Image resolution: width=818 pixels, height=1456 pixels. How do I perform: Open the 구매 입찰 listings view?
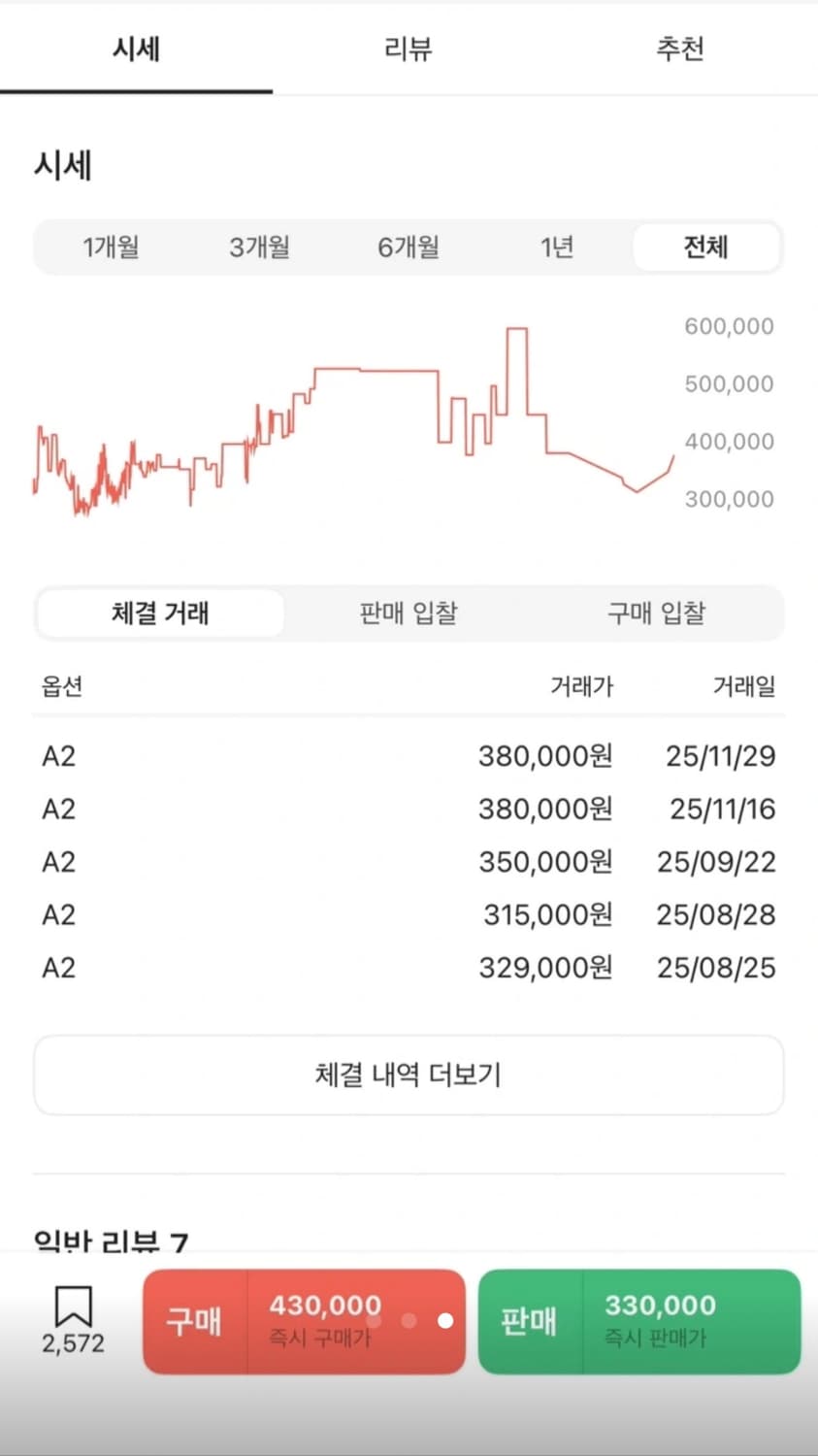pos(655,613)
